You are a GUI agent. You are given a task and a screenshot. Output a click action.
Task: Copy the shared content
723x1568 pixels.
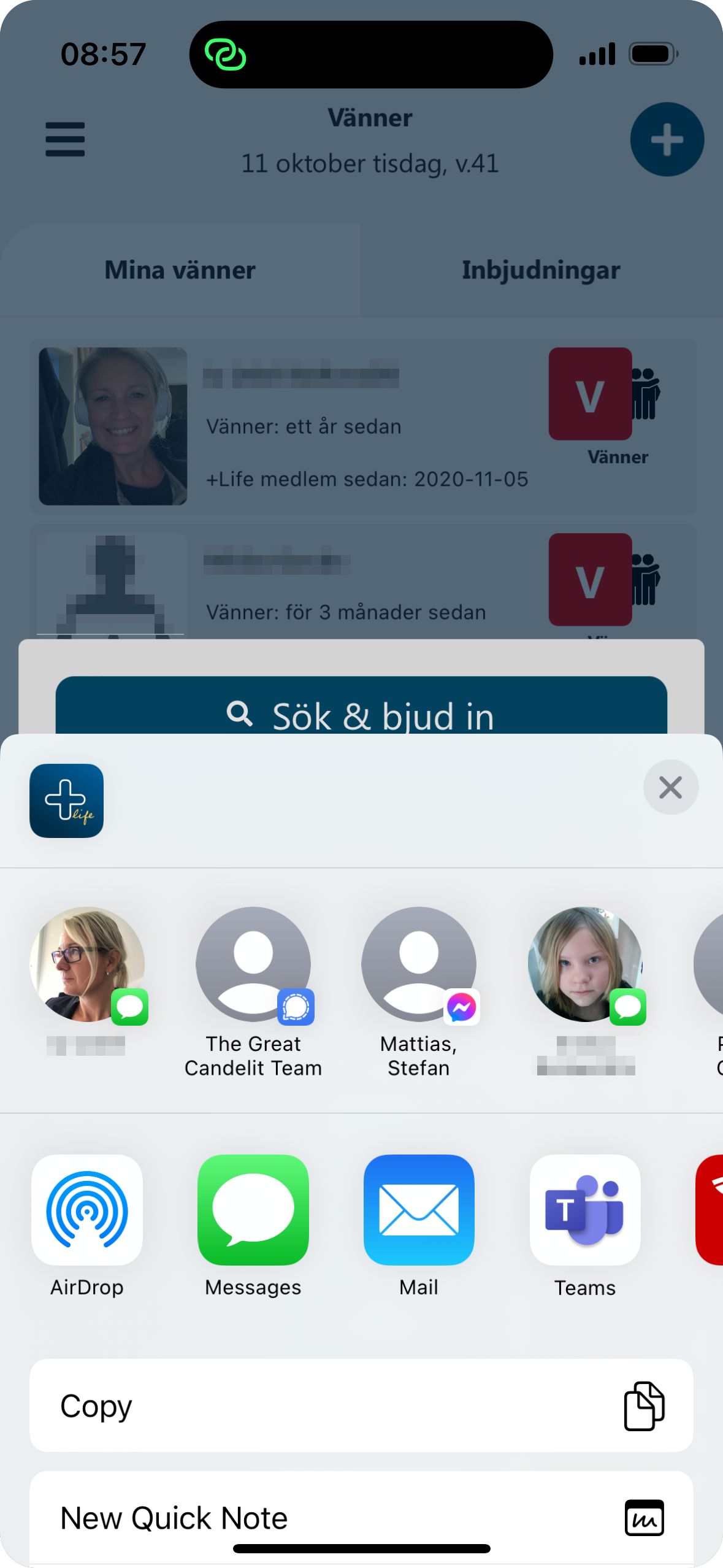pos(361,1405)
